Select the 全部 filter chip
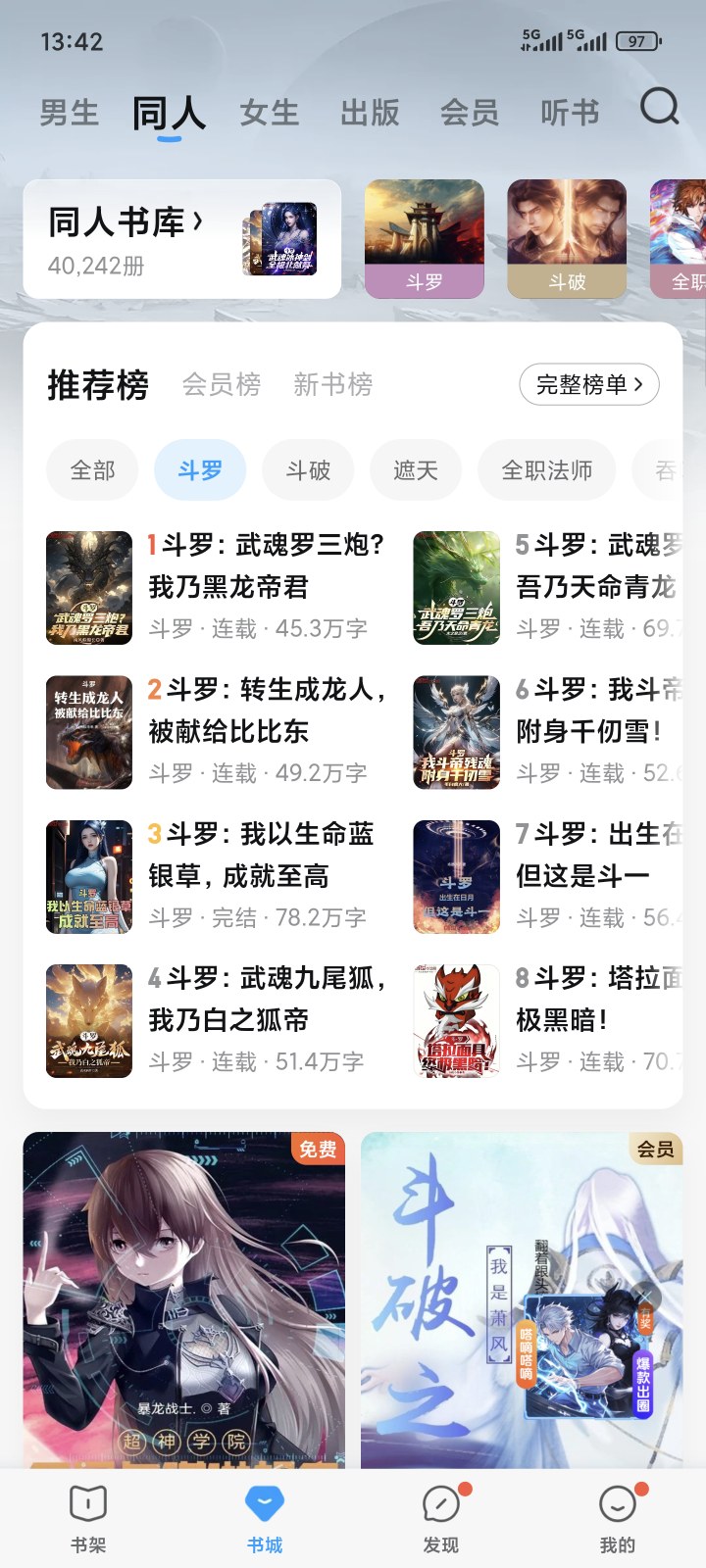The height and width of the screenshot is (1568, 706). click(x=93, y=470)
